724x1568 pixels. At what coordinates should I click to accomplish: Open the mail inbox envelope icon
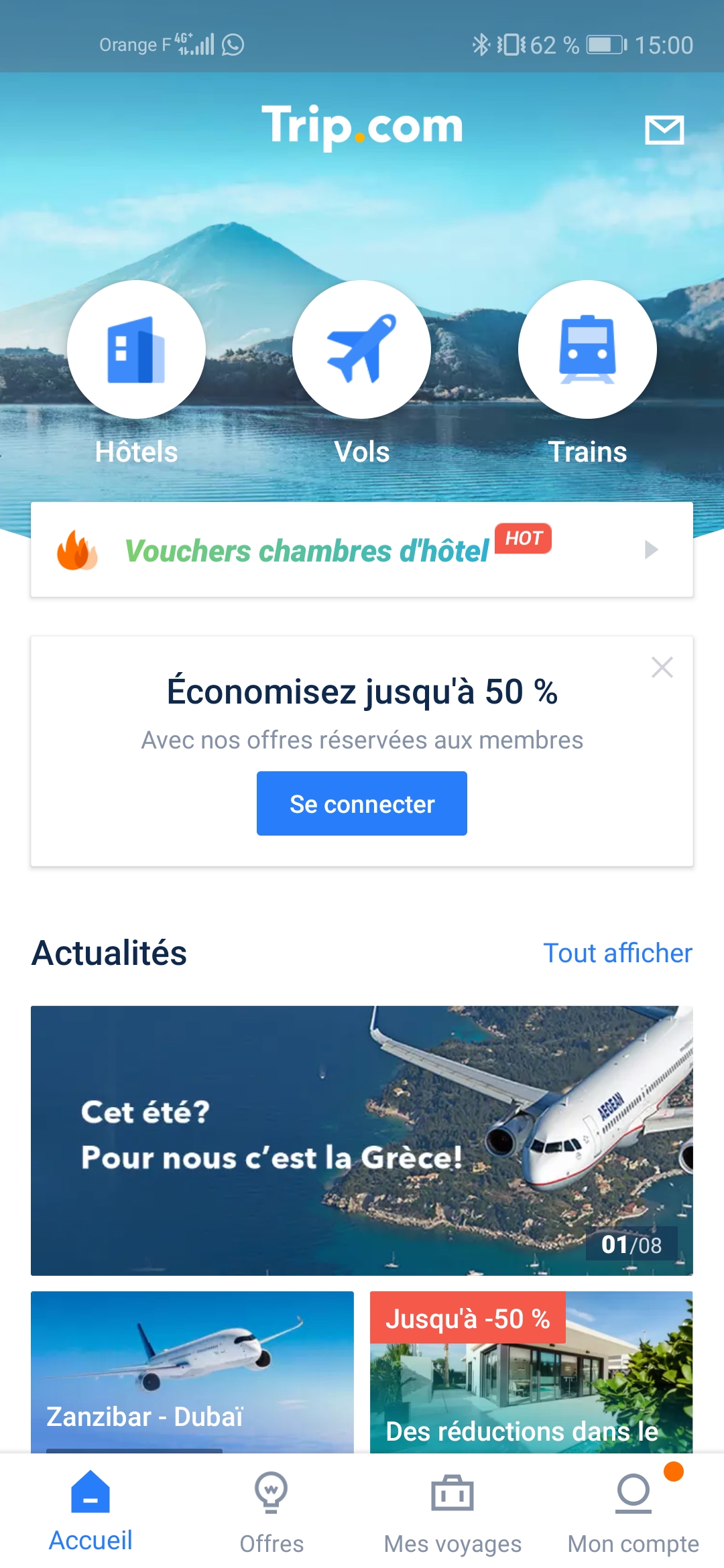click(x=665, y=129)
